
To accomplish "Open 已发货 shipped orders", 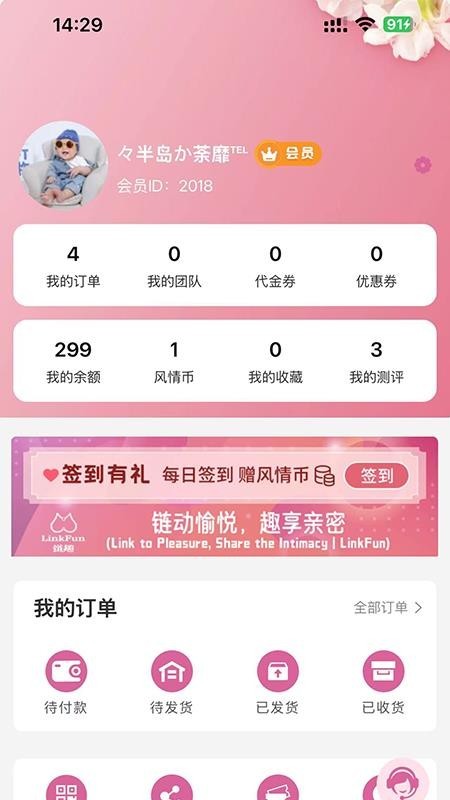I will click(278, 683).
